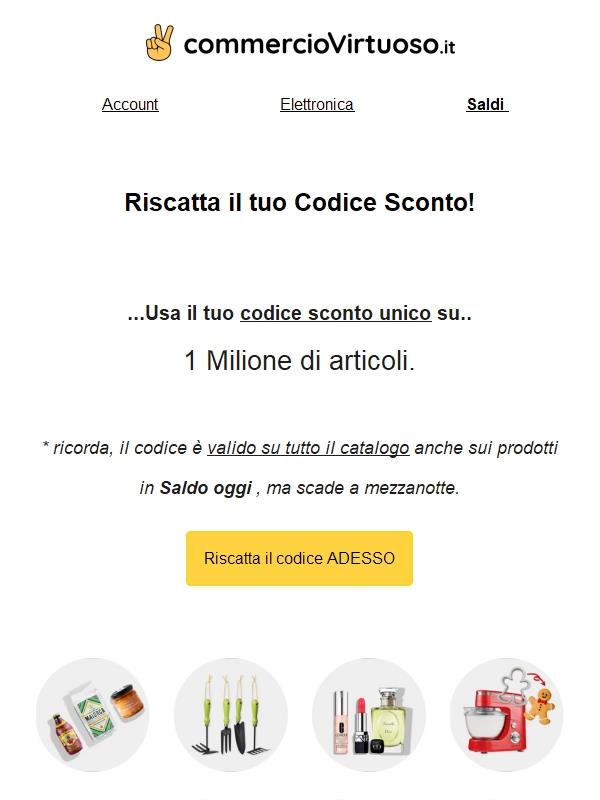Screen dimensions: 600x800
Task: Open the red kitchen mixer circle
Action: [506, 714]
